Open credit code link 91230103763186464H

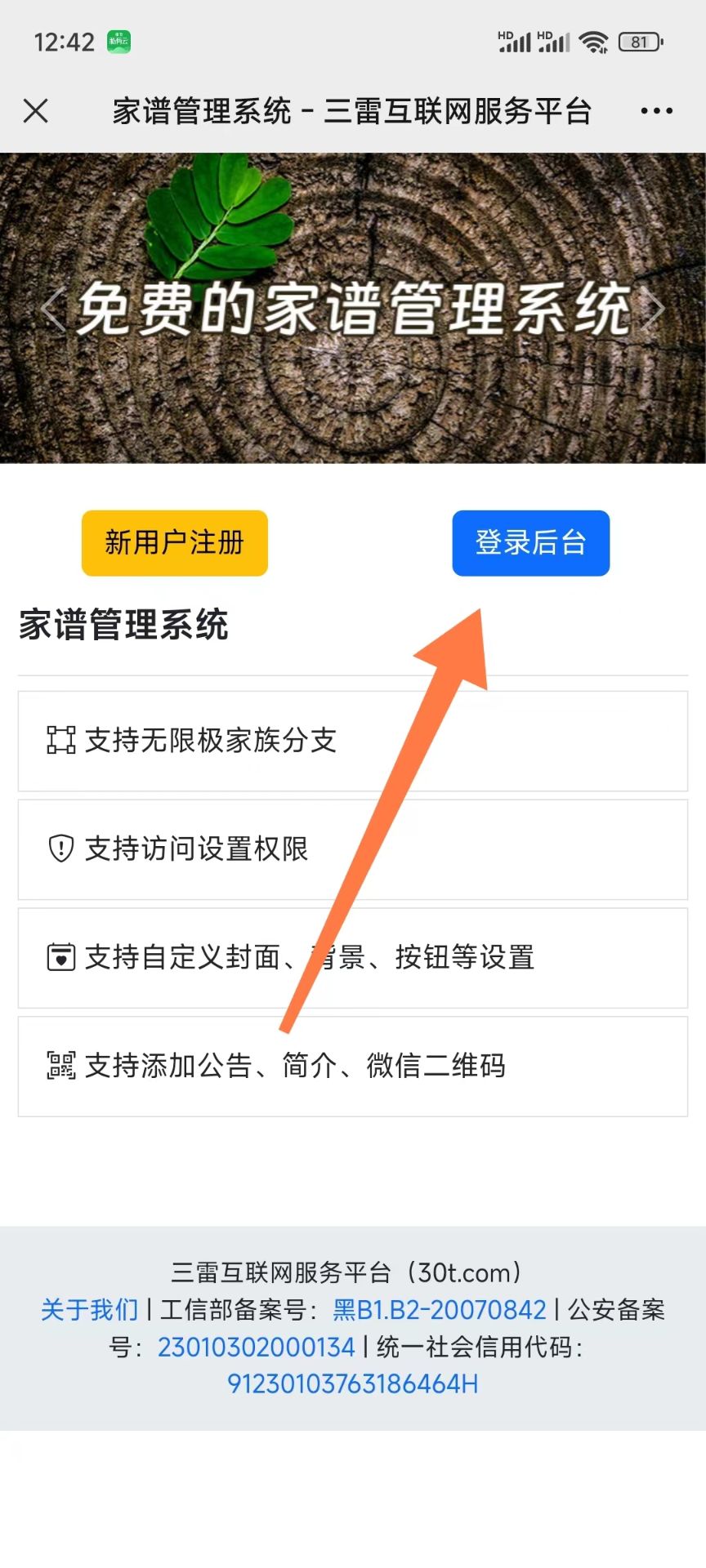pyautogui.click(x=353, y=1384)
